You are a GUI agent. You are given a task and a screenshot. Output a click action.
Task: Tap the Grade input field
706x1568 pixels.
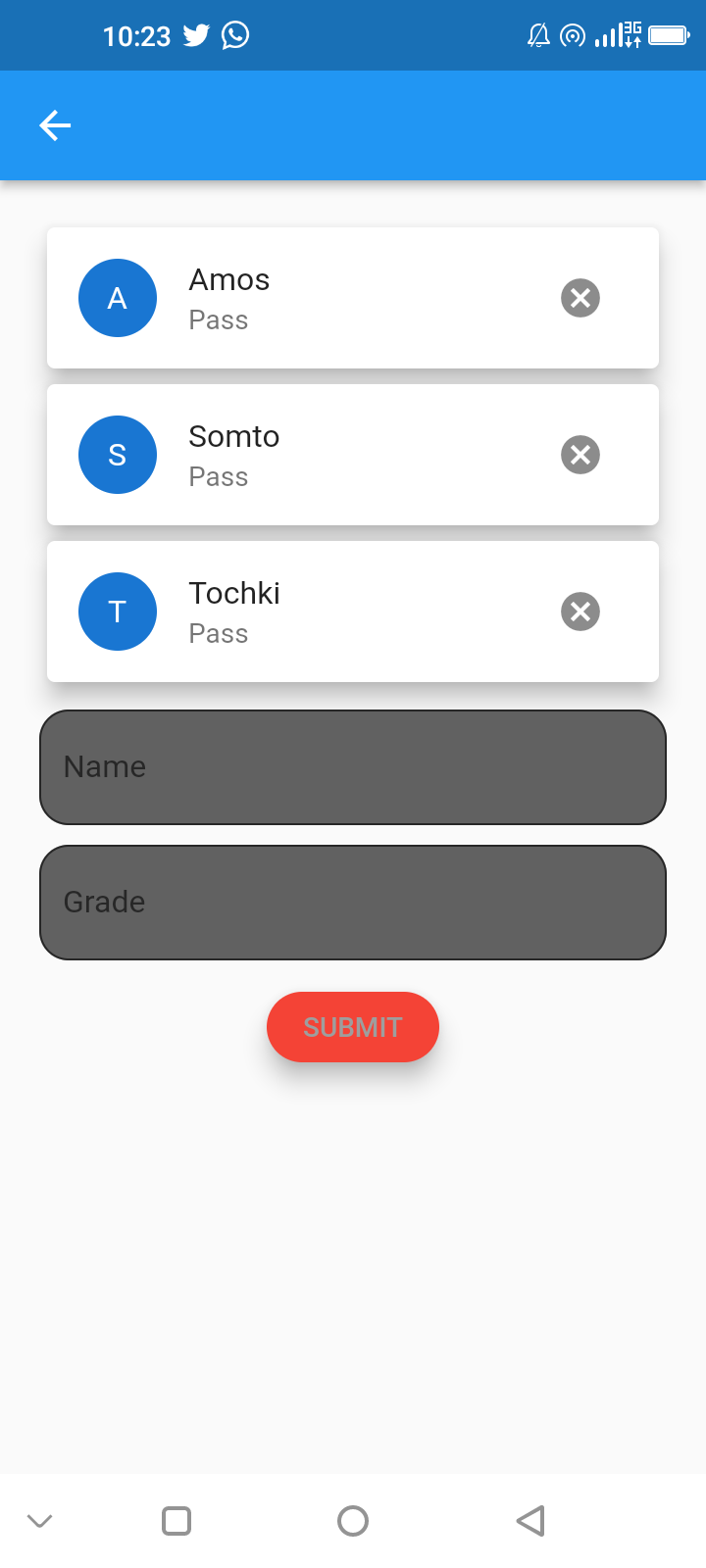click(353, 901)
